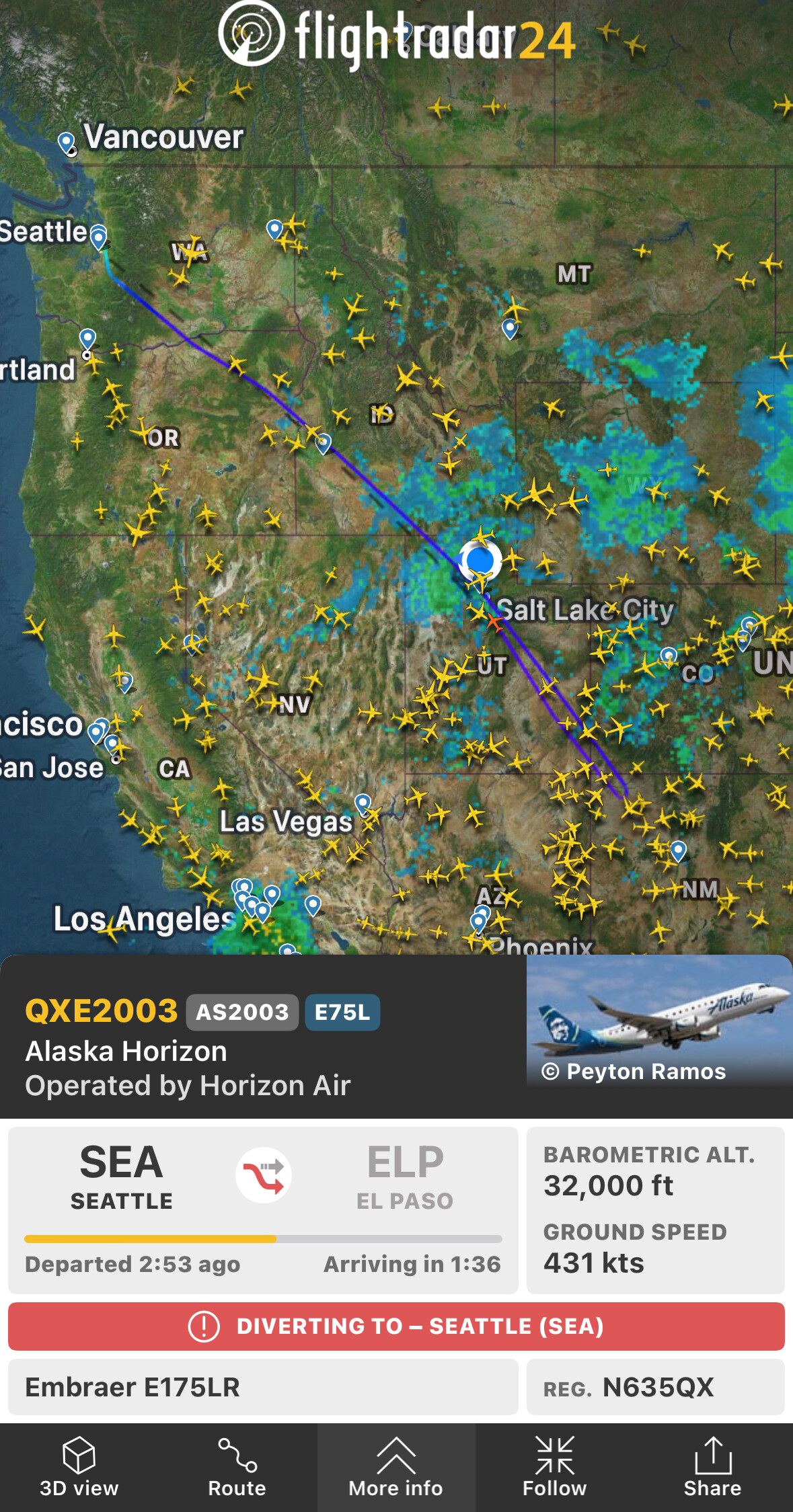Tap the highlighted aircraft near Salt Lake City
Image resolution: width=793 pixels, height=1512 pixels.
pos(480,559)
